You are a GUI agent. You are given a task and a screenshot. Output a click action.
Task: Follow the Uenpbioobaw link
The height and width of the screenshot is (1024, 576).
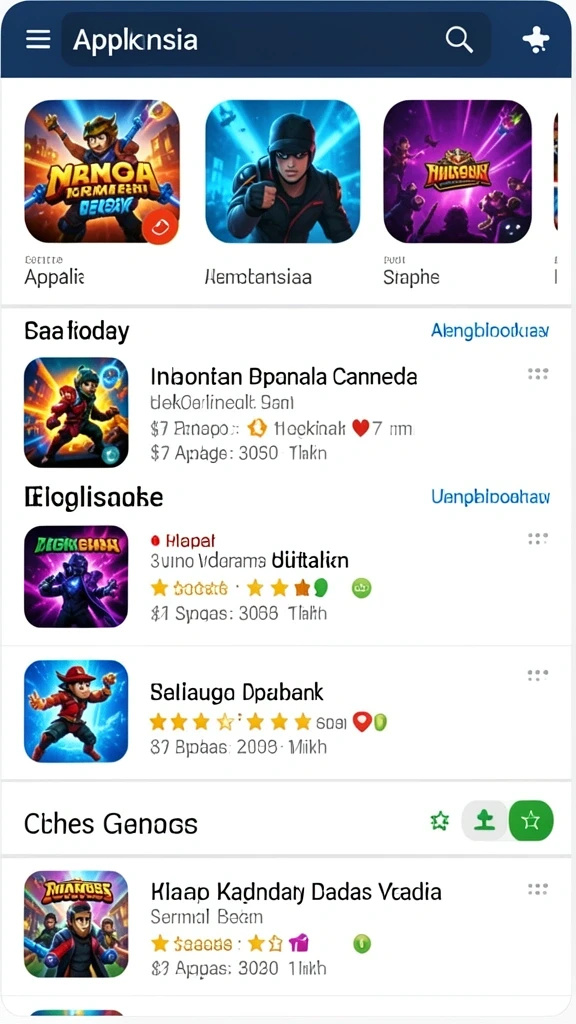point(490,497)
